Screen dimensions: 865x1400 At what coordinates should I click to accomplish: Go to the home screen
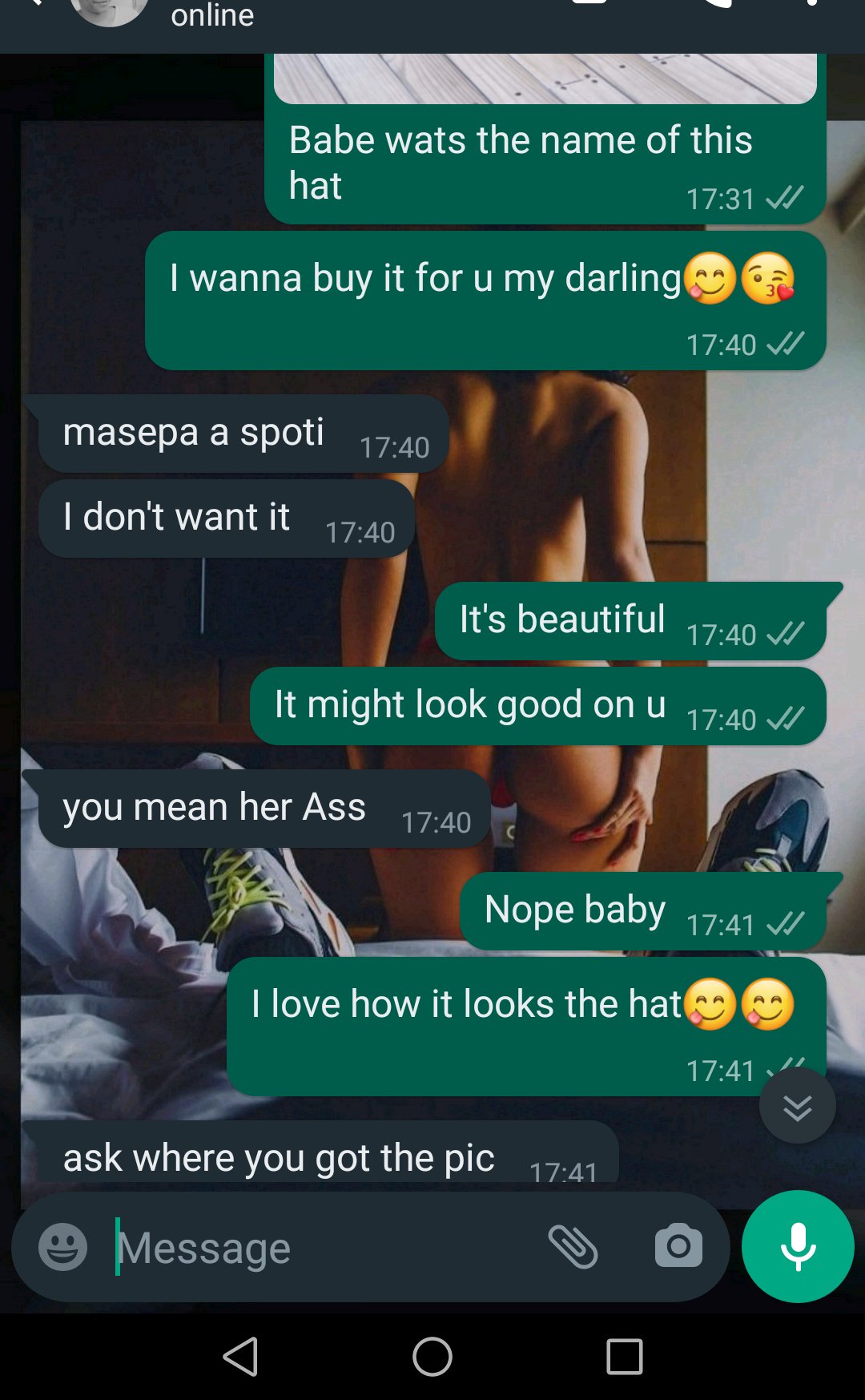coord(432,1357)
